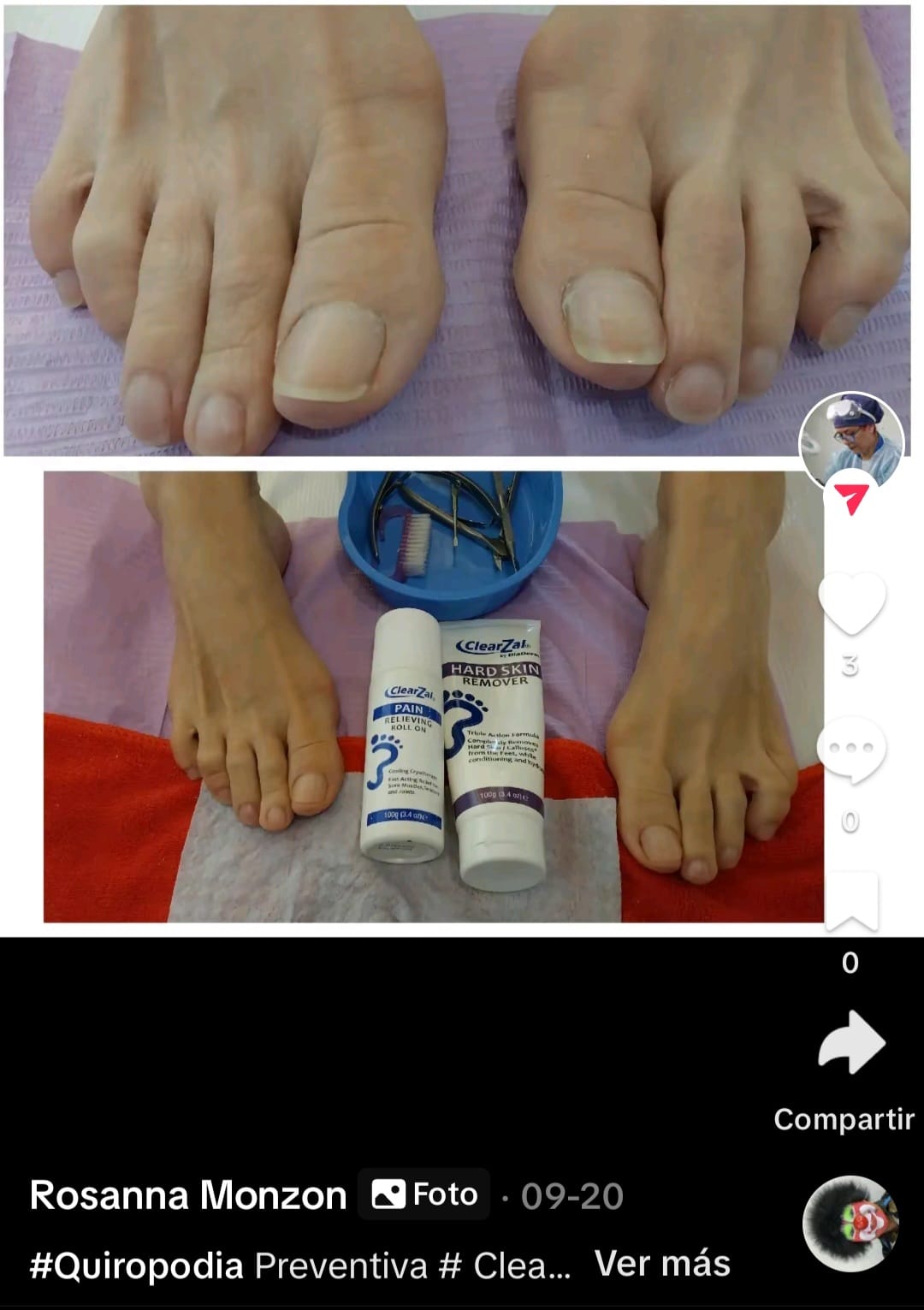Open the spinning sound disc
The image size is (924, 1310).
[x=850, y=1224]
